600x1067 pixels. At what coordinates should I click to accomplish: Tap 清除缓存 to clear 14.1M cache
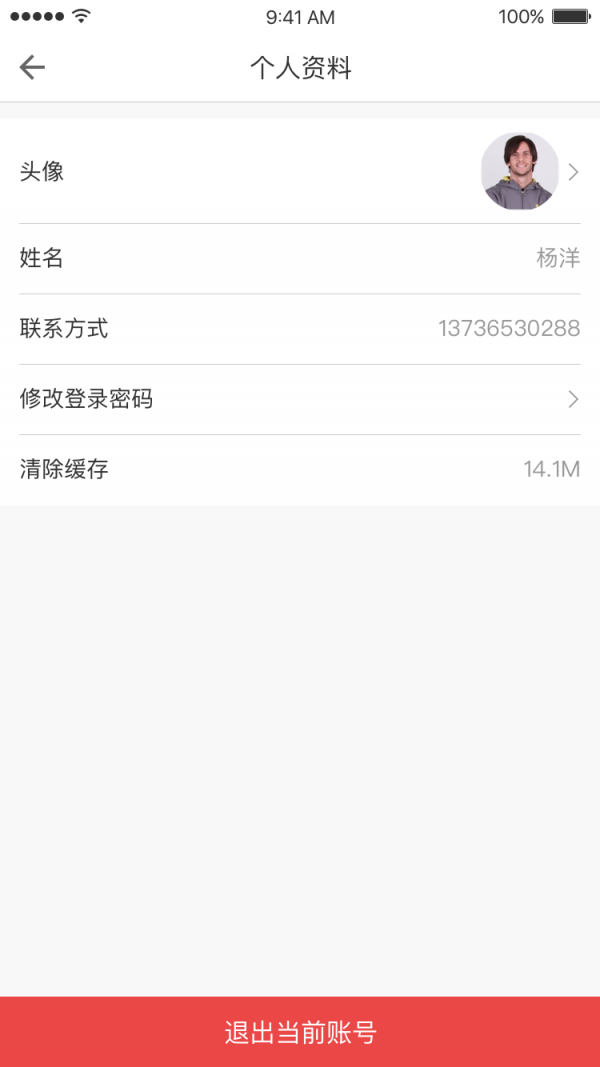[300, 469]
